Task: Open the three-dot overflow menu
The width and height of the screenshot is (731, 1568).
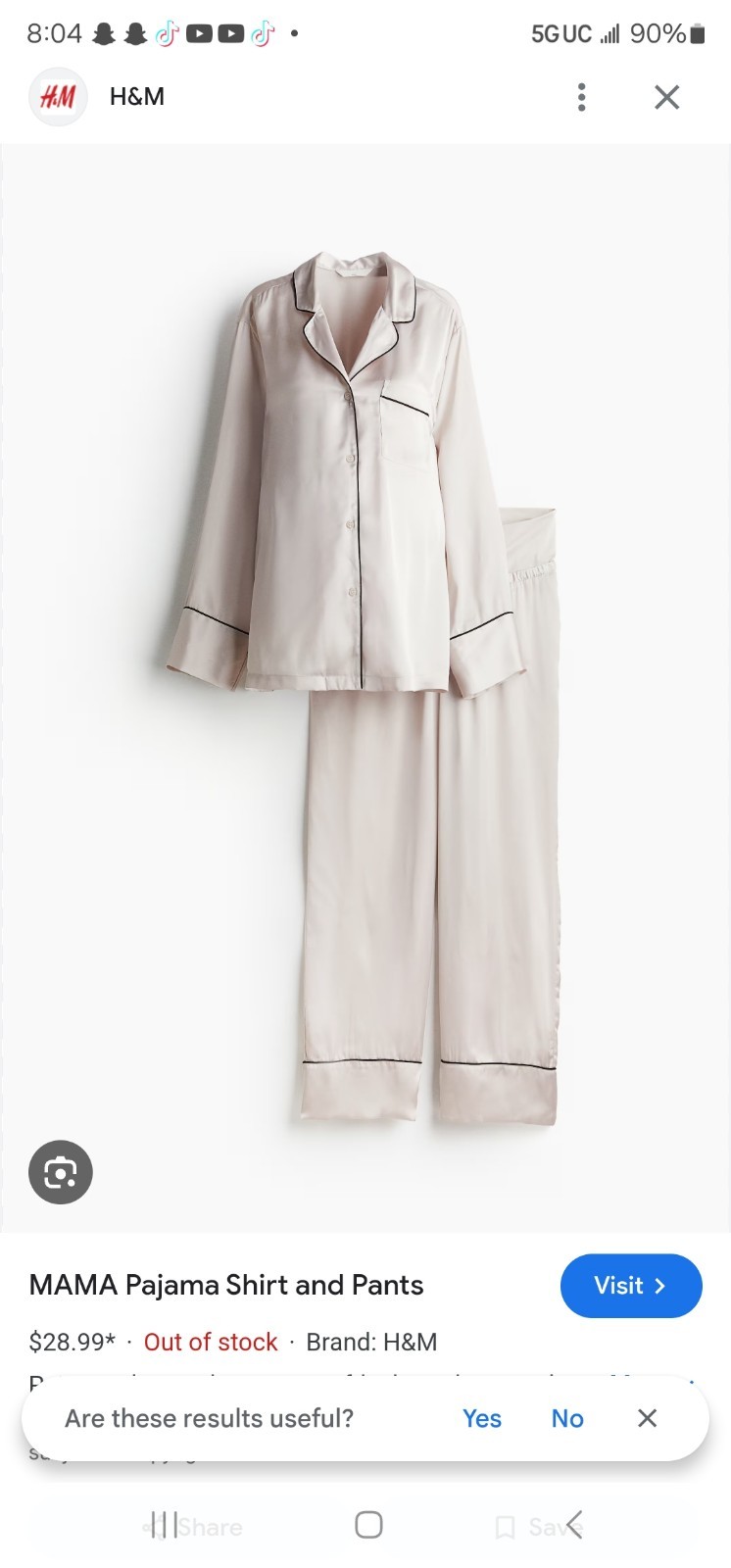Action: click(x=581, y=97)
